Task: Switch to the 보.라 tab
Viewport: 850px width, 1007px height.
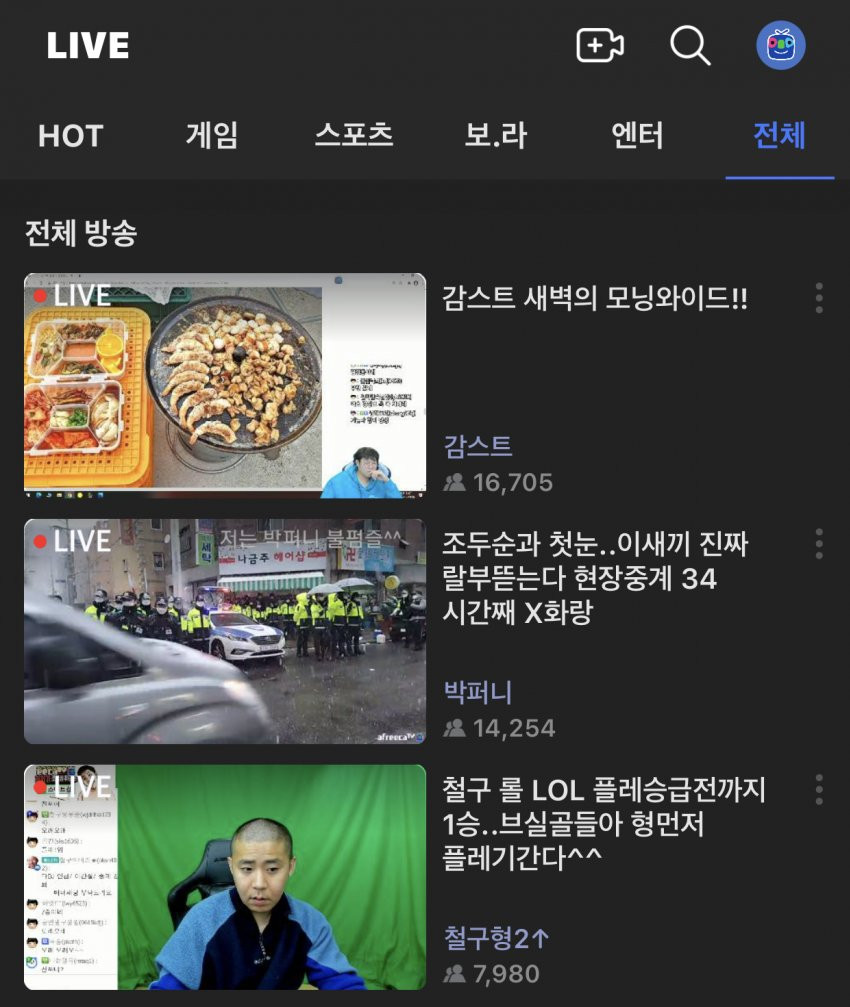Action: pyautogui.click(x=495, y=136)
